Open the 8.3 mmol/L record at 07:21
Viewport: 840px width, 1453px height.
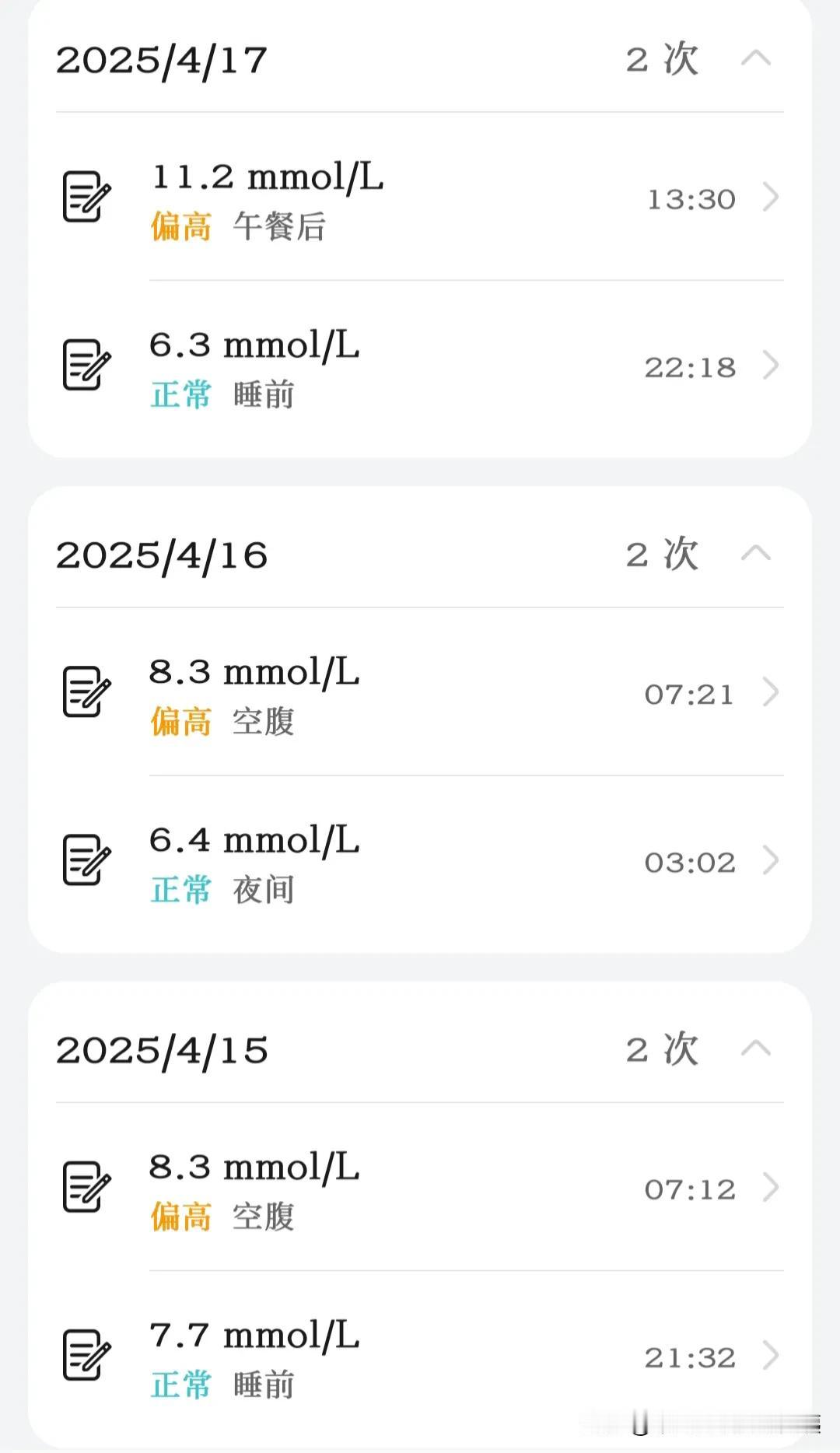420,692
